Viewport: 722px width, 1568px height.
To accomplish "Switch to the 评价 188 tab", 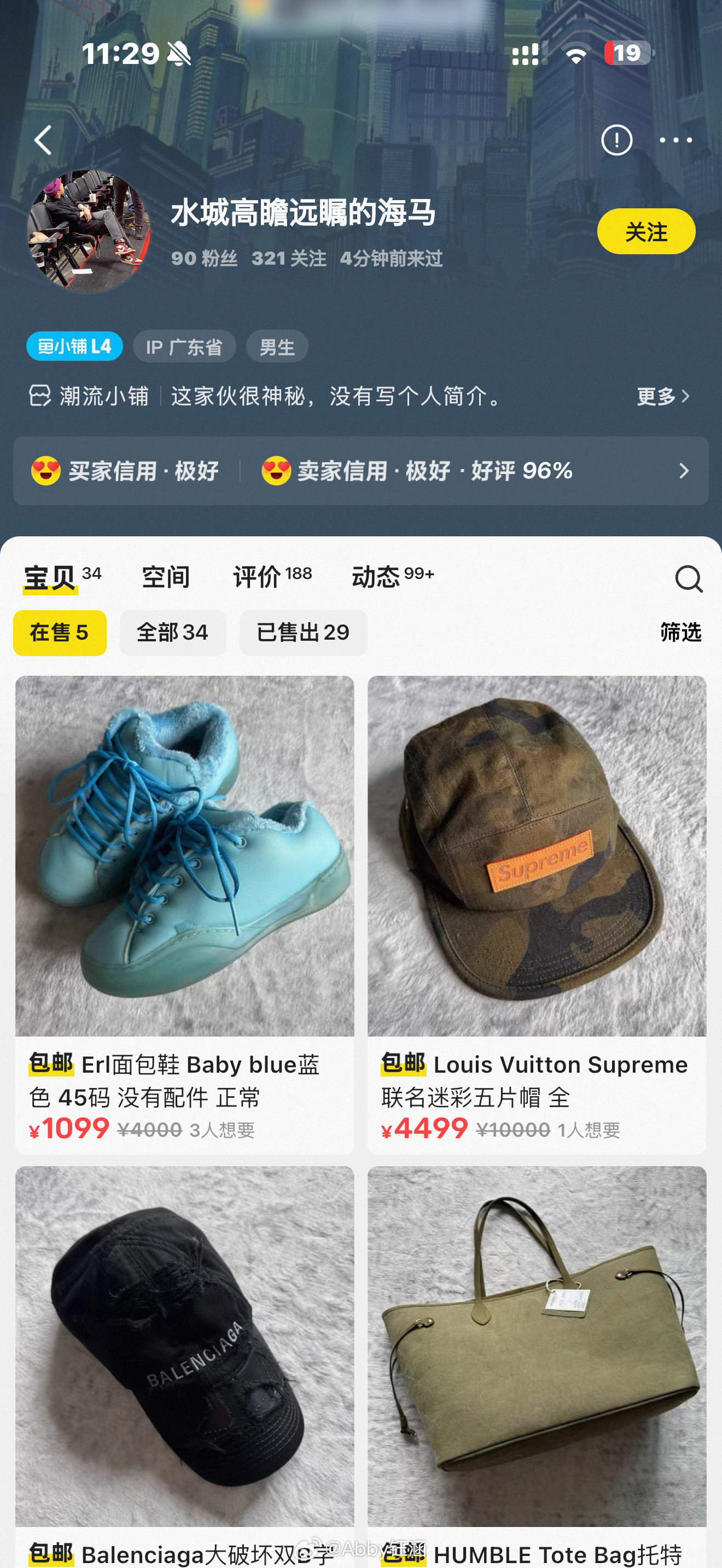I will (x=272, y=576).
